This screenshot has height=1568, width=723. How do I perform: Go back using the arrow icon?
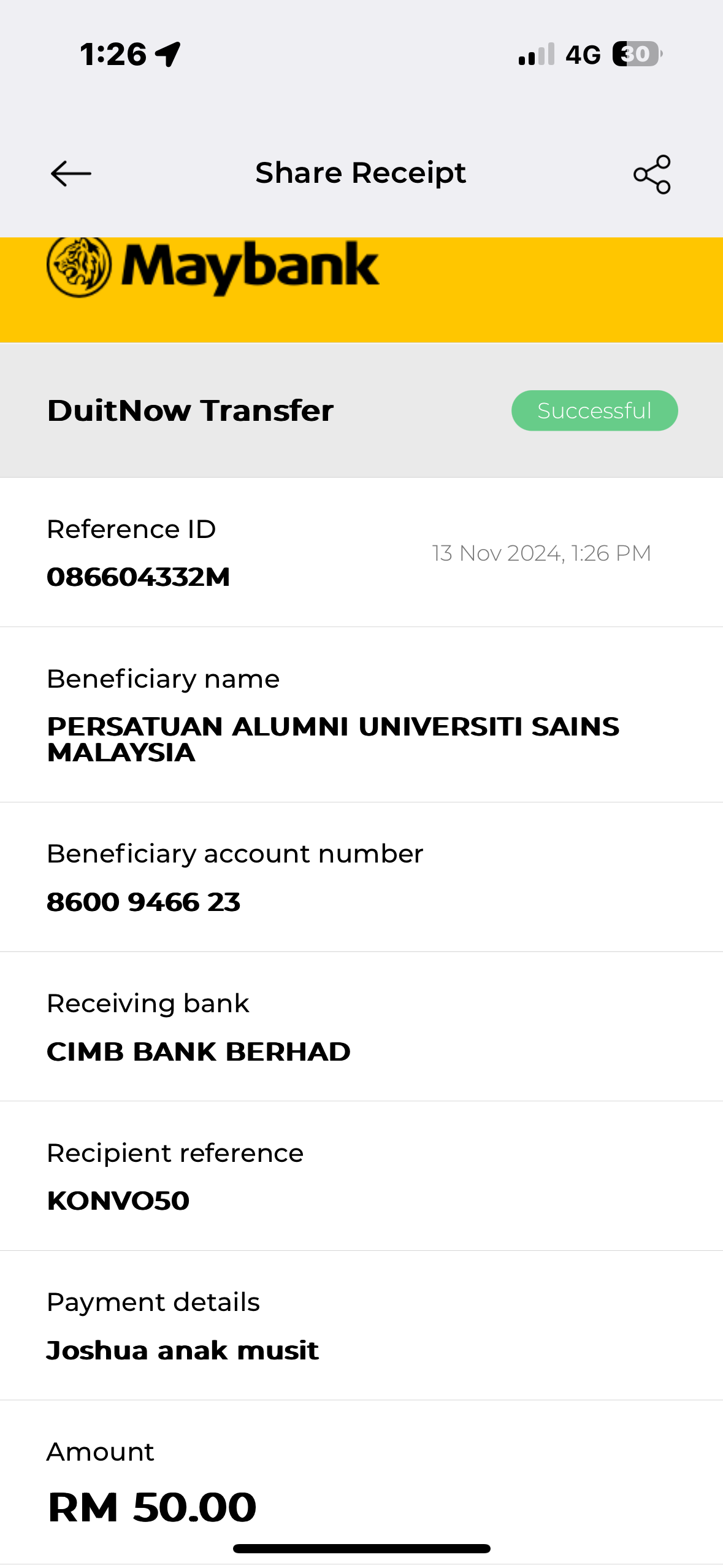[71, 174]
